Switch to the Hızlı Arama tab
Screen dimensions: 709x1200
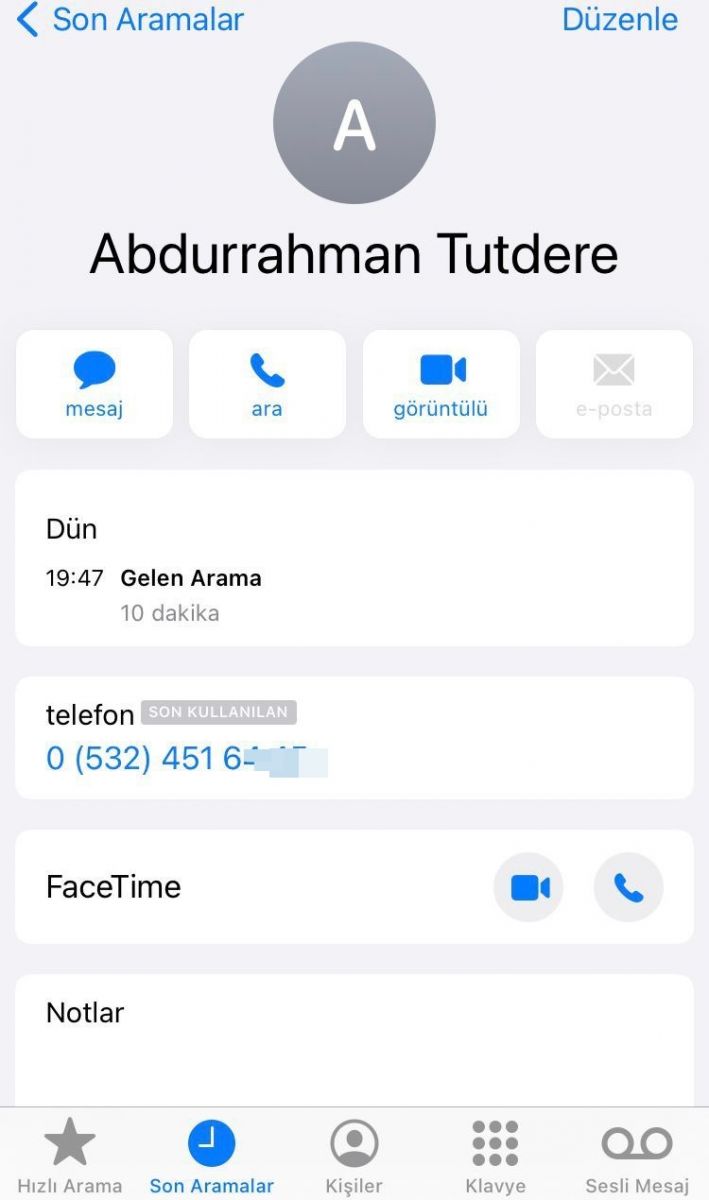(x=70, y=1157)
